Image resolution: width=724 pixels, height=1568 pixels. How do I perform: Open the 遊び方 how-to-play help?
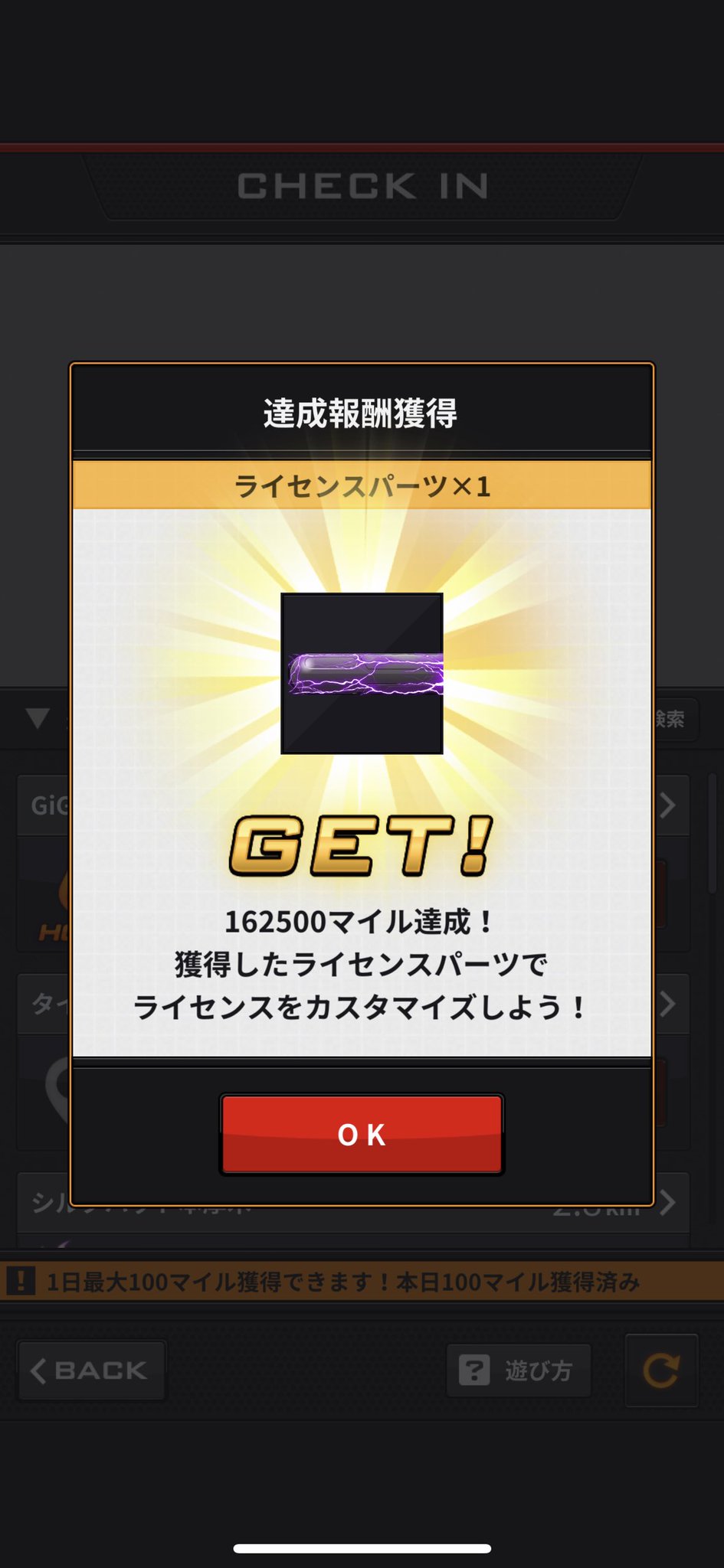click(519, 1370)
